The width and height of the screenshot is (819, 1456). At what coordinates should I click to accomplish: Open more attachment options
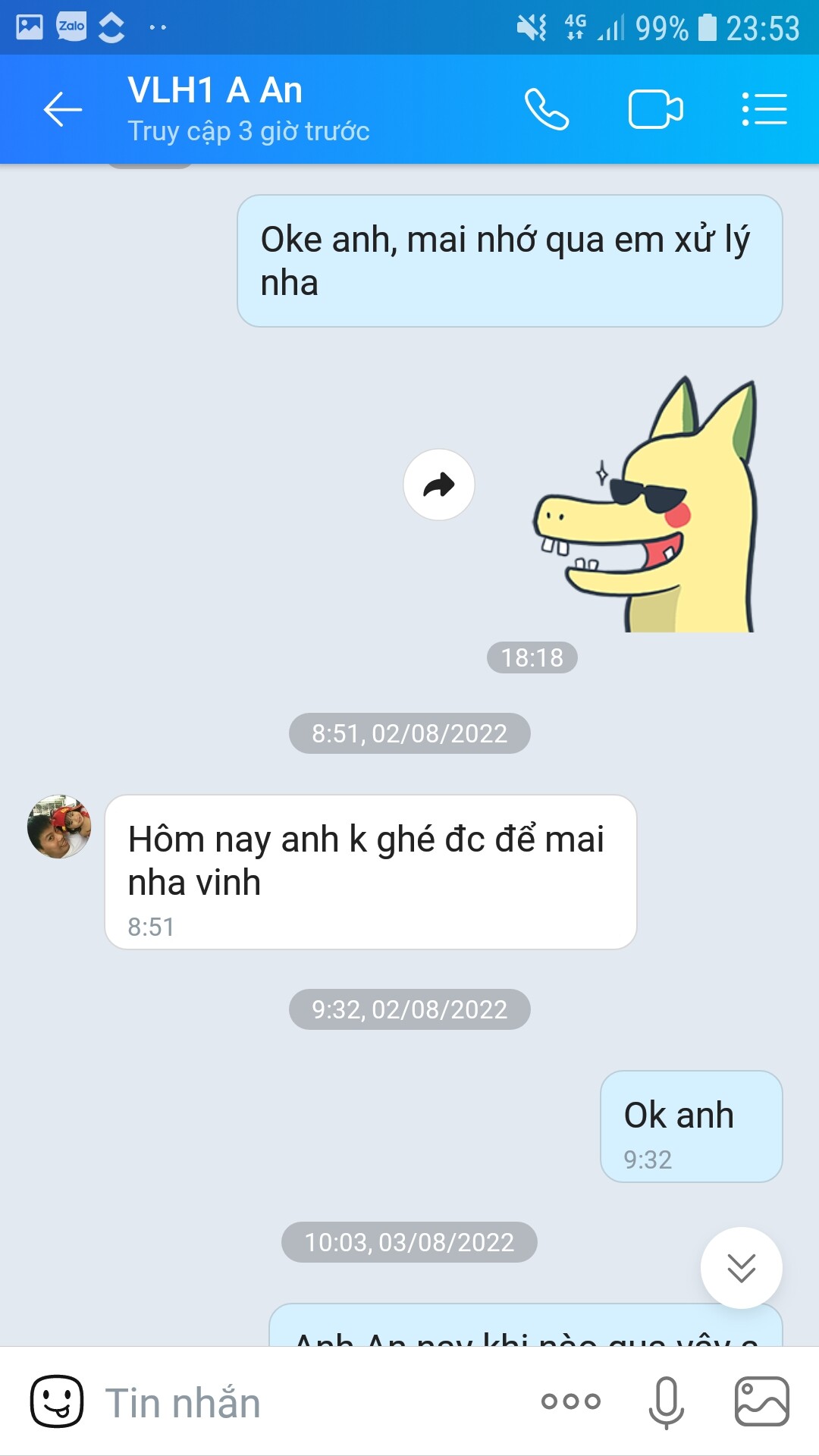coord(571,1401)
